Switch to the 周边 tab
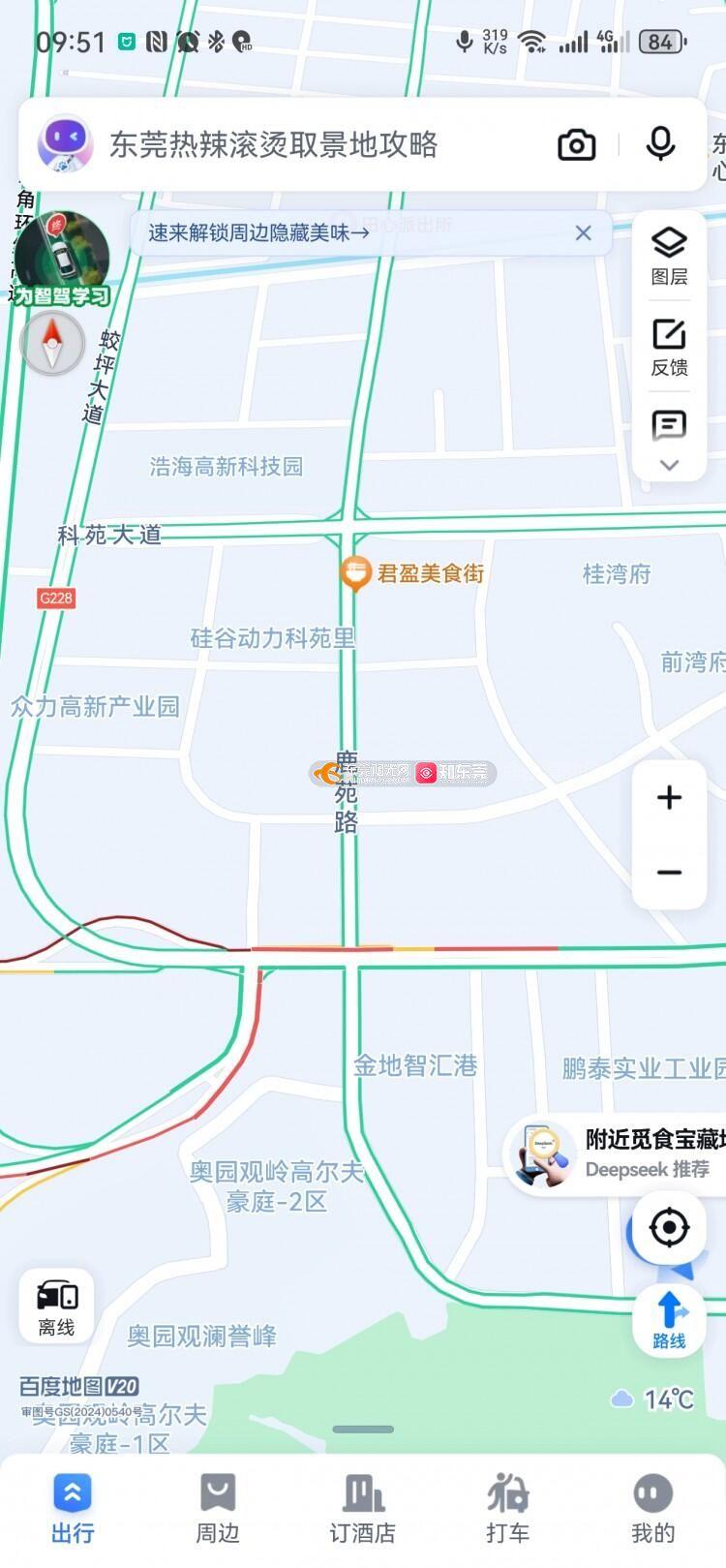 click(218, 1507)
